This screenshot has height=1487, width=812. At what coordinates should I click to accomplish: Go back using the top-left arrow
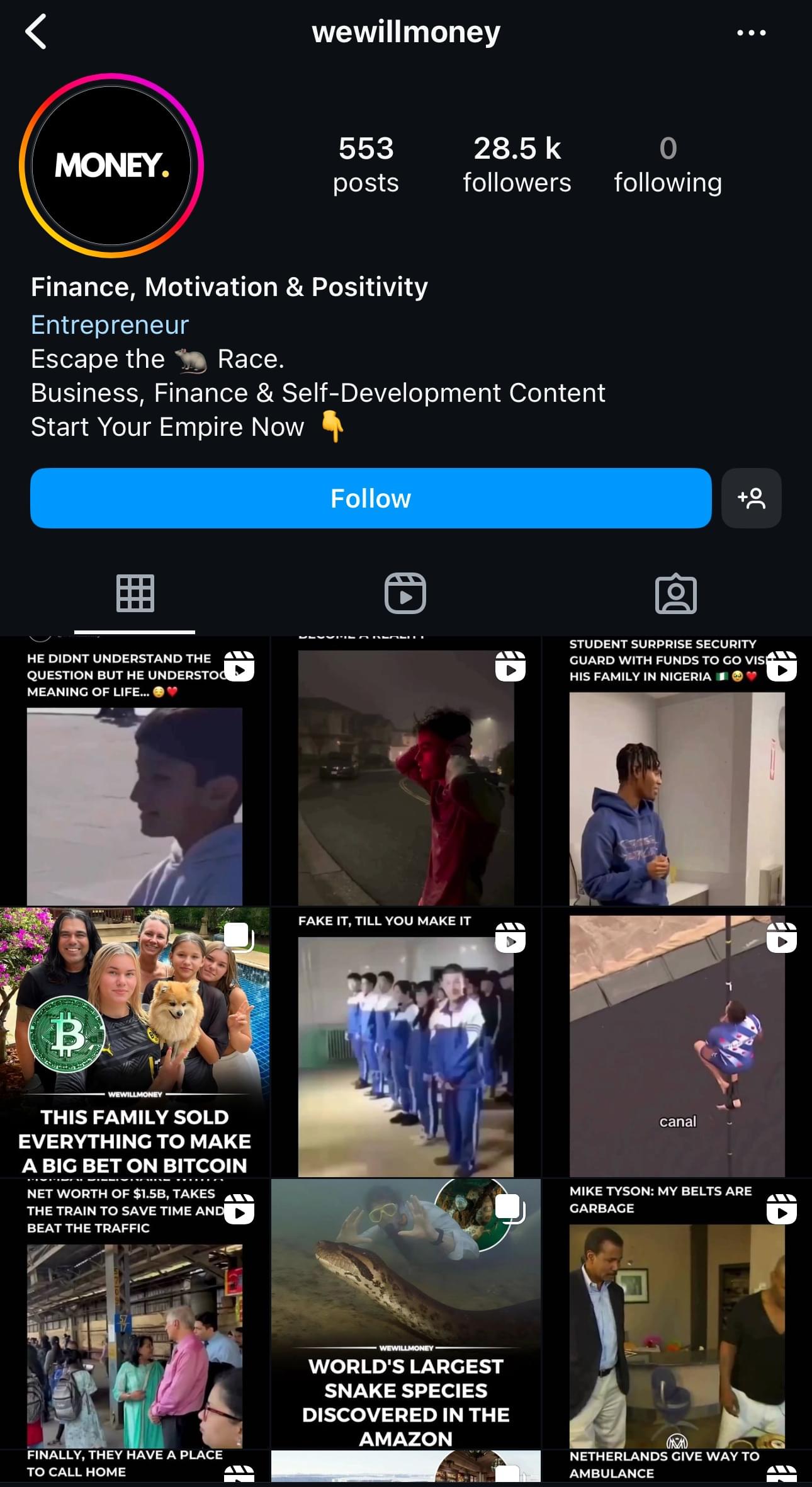tap(36, 32)
